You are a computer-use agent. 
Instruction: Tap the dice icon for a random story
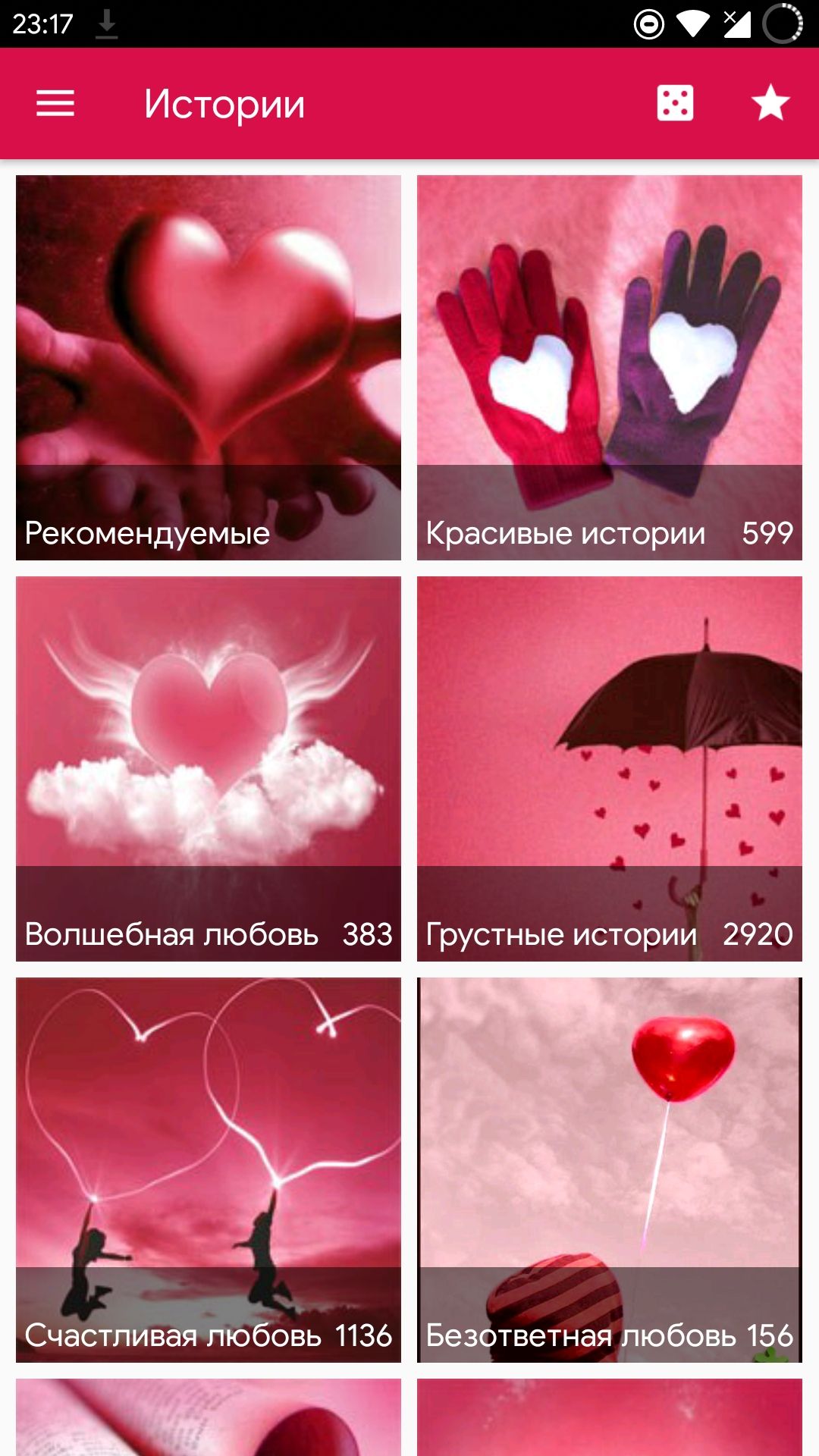[675, 104]
